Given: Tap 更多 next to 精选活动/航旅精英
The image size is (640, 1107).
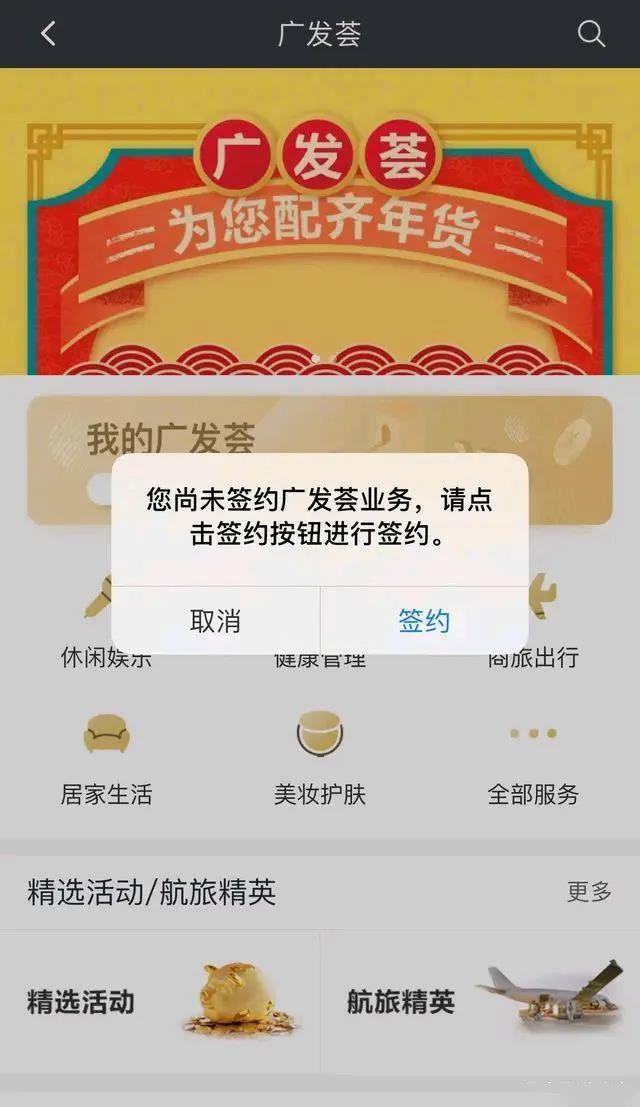Looking at the screenshot, I should click(588, 892).
